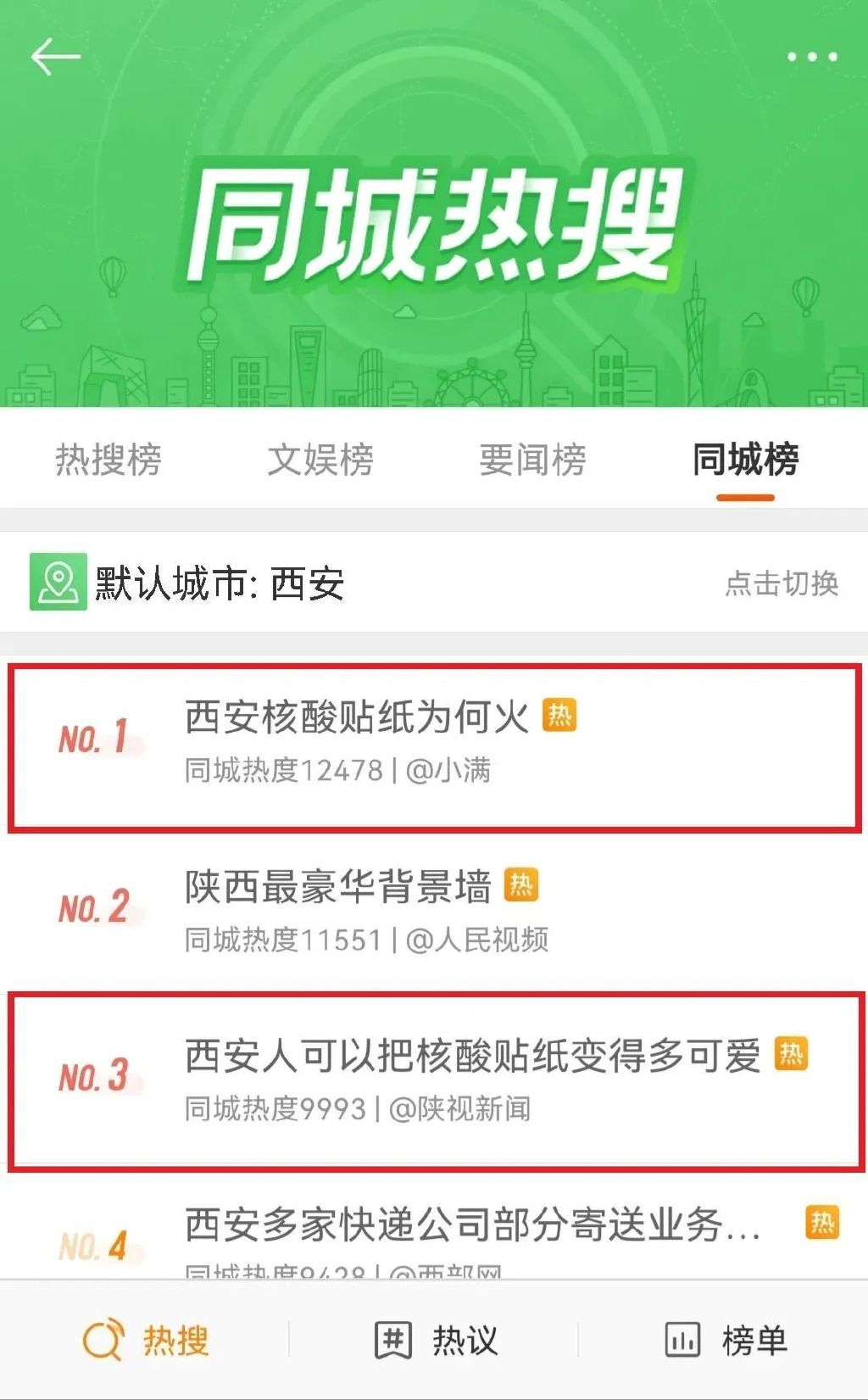Open No.2 topic 陕西最豪华背景墙
This screenshot has height=1400, width=868.
pyautogui.click(x=337, y=887)
